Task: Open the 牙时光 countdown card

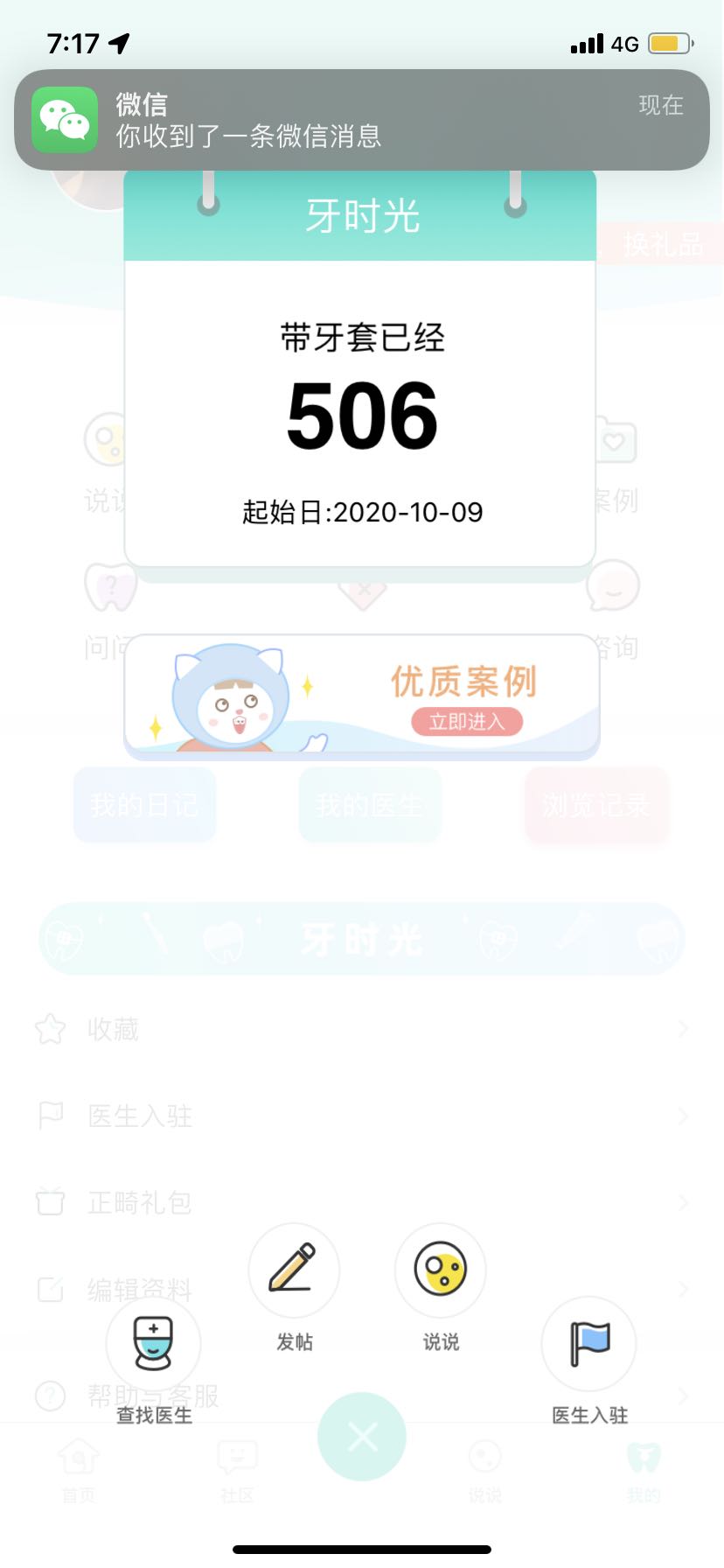Action: (360, 411)
